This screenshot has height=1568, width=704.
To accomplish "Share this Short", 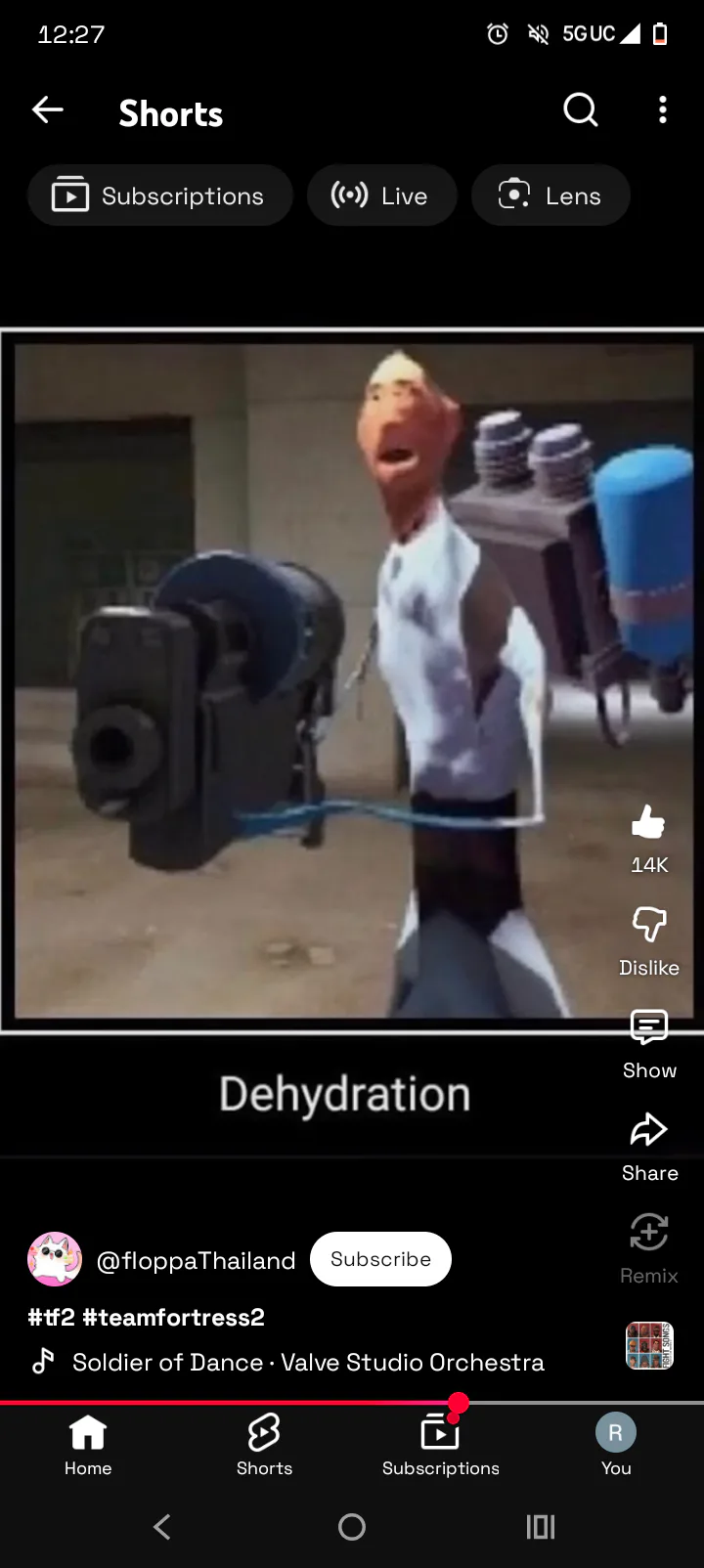I will [649, 1130].
